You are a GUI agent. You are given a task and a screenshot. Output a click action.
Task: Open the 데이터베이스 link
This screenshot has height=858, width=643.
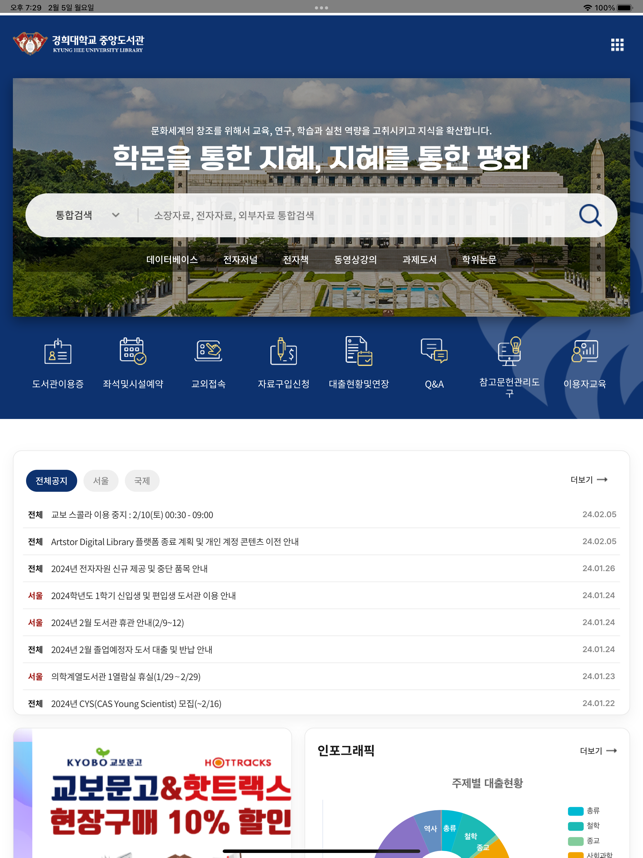click(172, 260)
